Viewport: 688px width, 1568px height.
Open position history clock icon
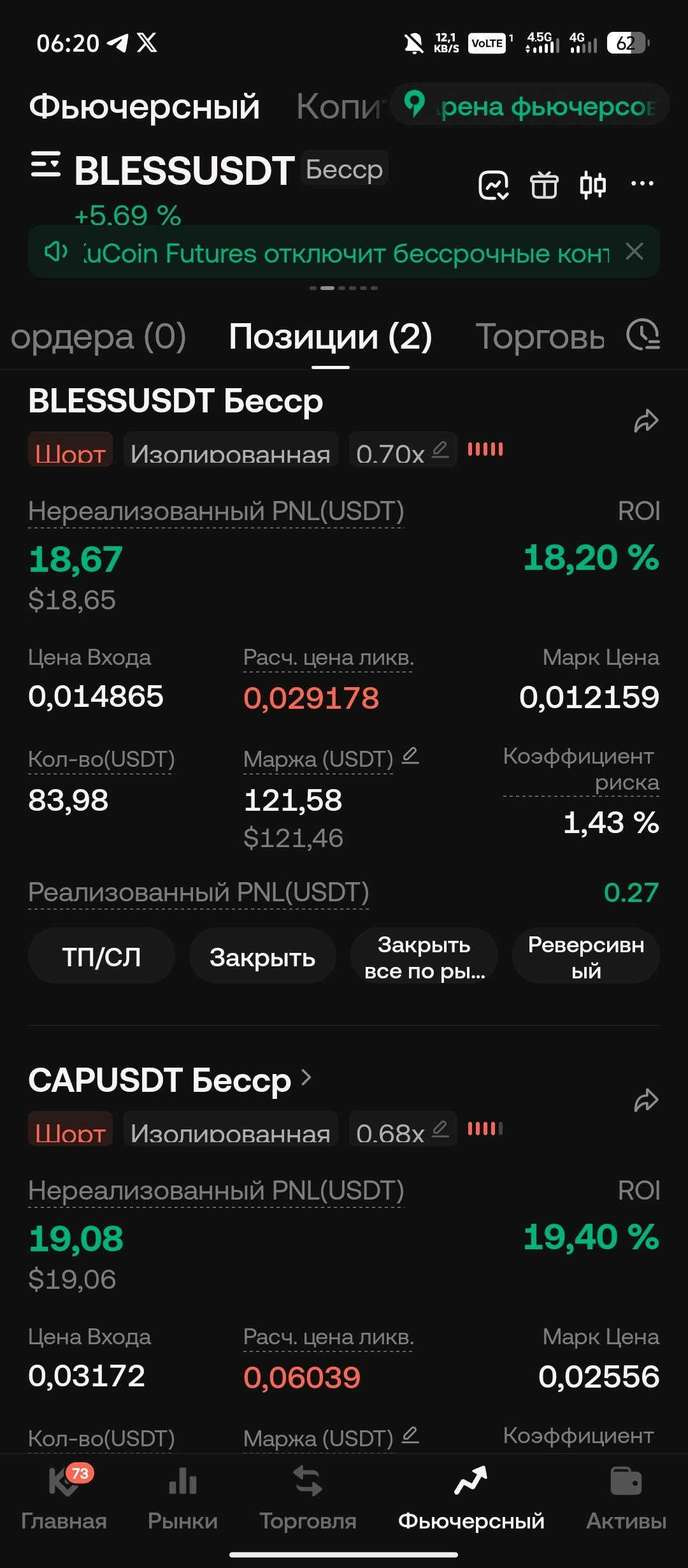click(643, 335)
